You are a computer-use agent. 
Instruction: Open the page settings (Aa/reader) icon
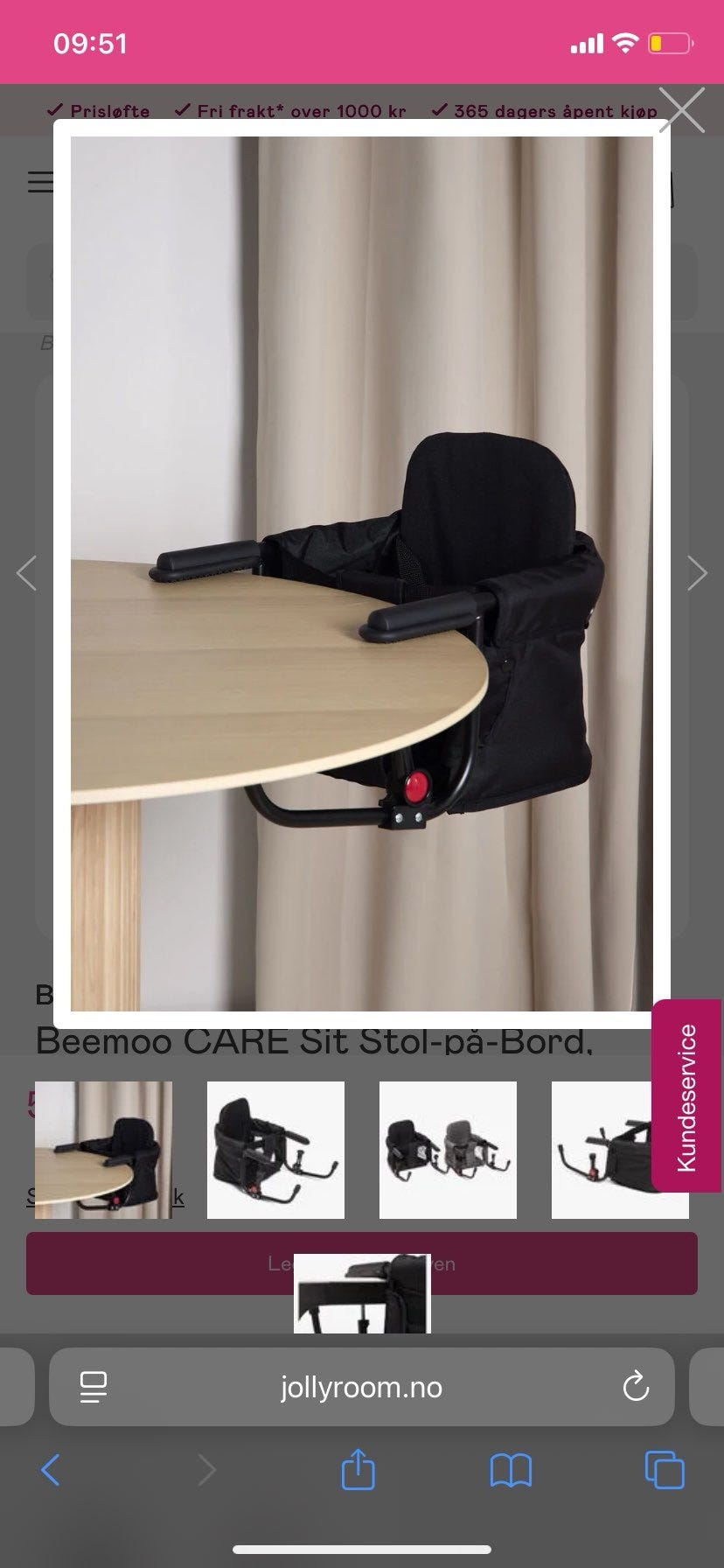pyautogui.click(x=92, y=1387)
